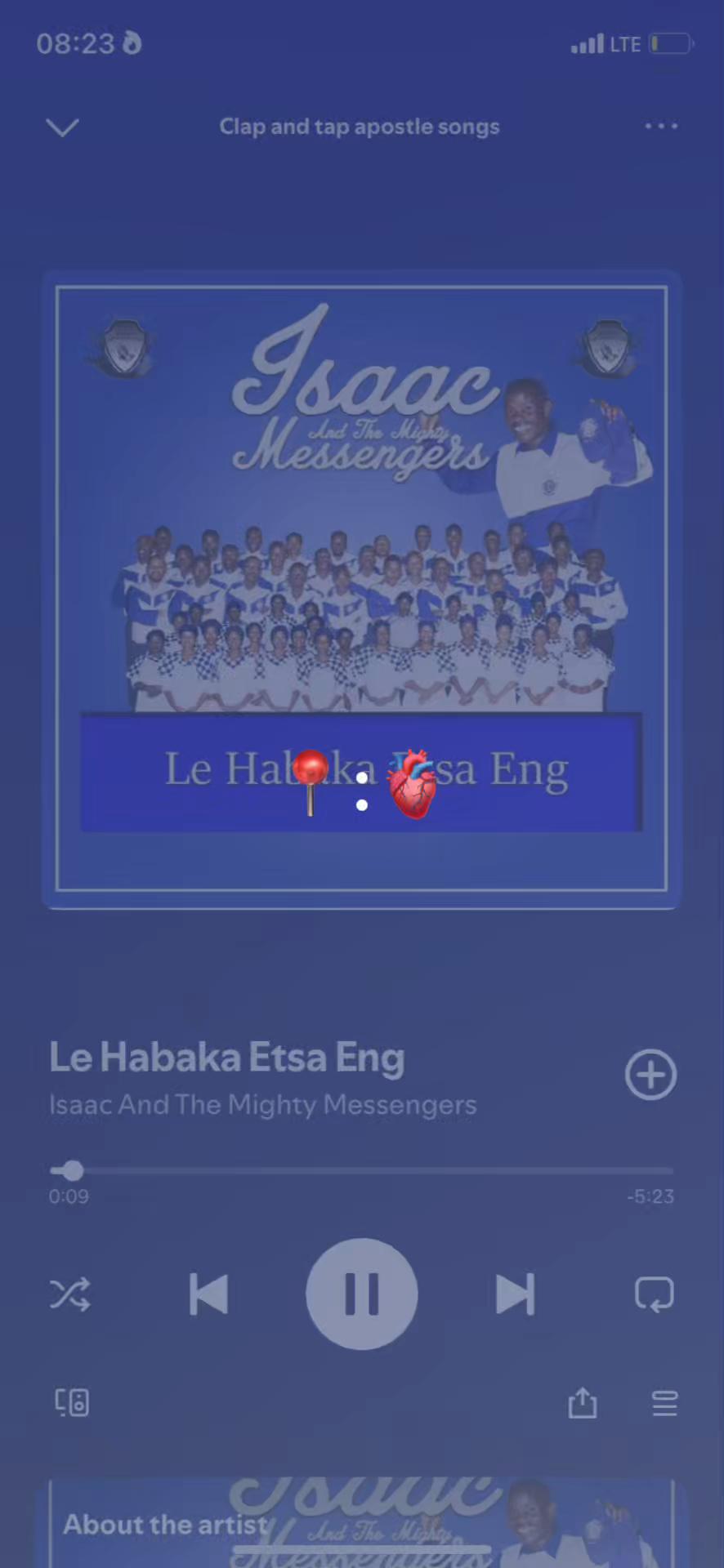This screenshot has width=724, height=1568.
Task: Open the About the artist card
Action: click(x=361, y=1523)
